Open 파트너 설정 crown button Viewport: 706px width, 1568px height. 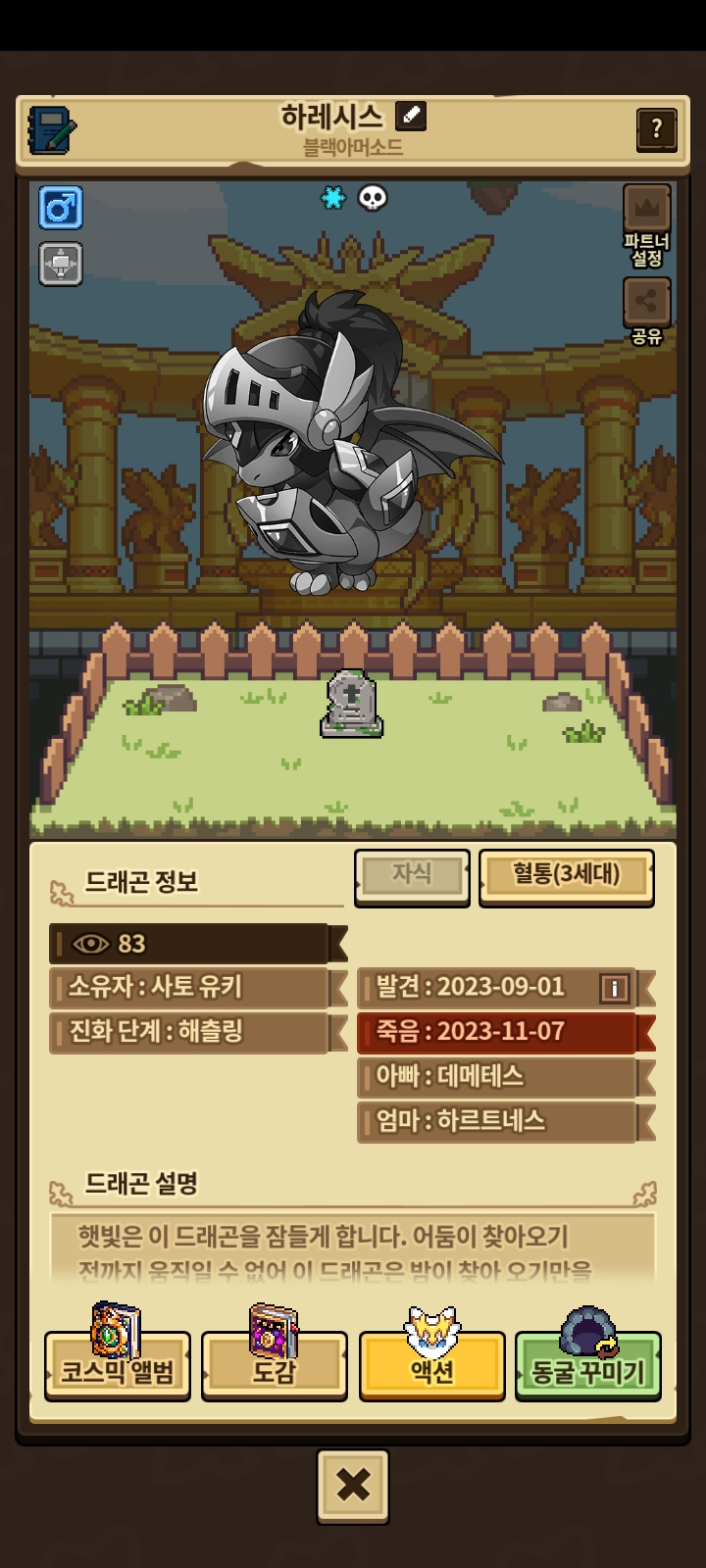[x=646, y=226]
